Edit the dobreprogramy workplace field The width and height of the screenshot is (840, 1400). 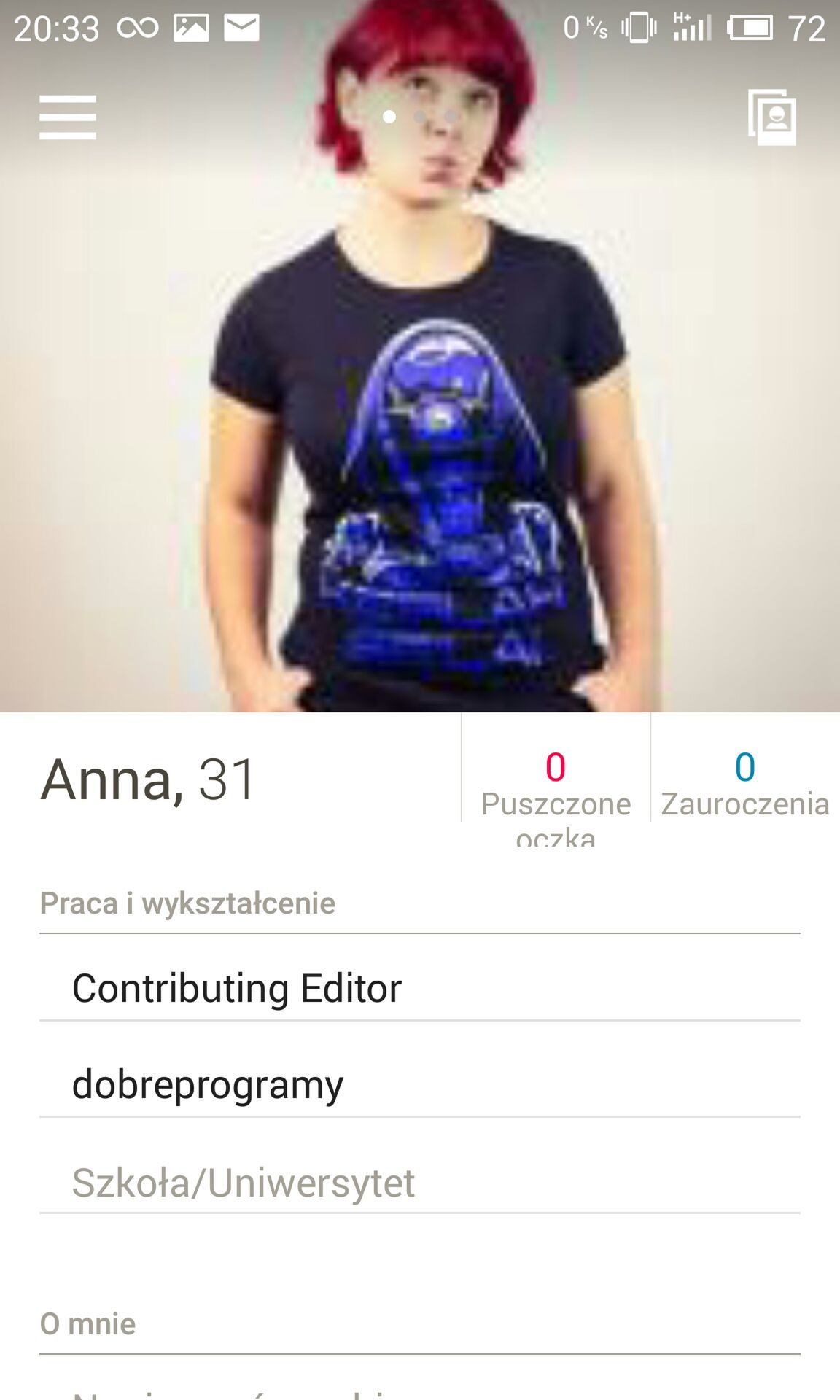click(420, 1084)
